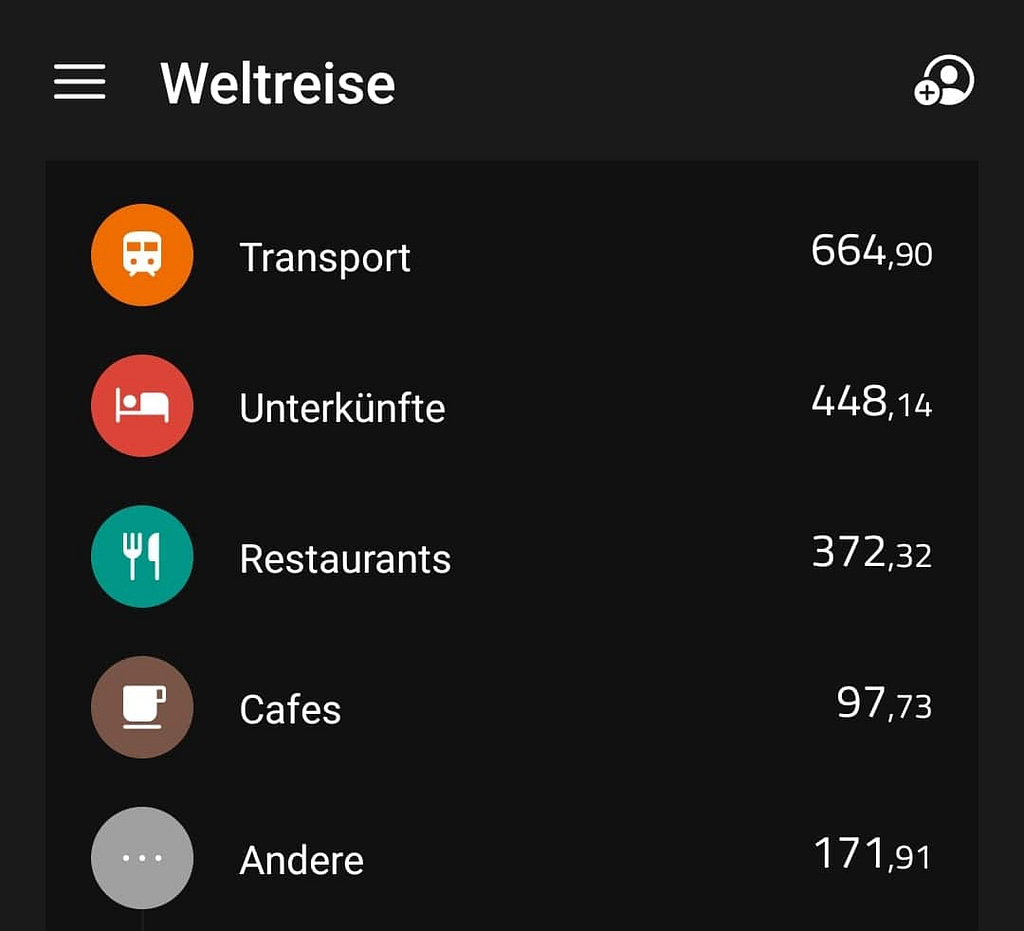
Task: Show Cafes spending details
Action: click(290, 709)
